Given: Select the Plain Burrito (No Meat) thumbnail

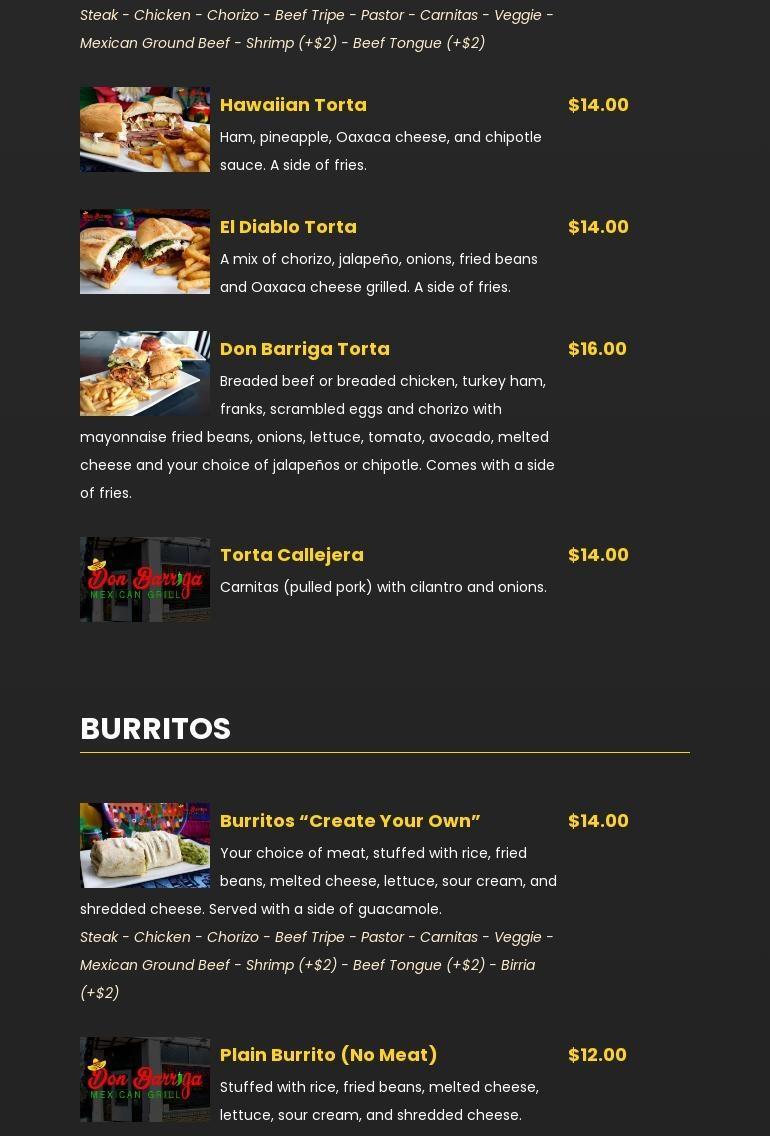Looking at the screenshot, I should click(x=145, y=1080).
